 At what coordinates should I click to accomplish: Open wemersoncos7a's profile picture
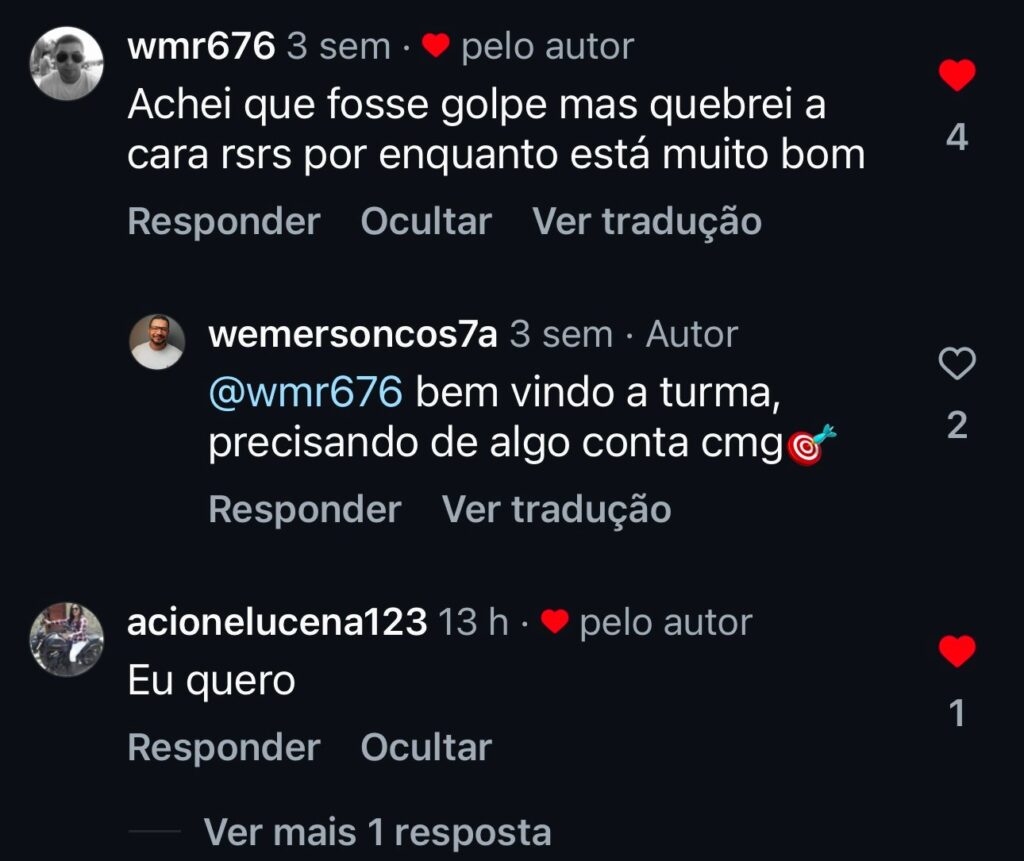(157, 342)
